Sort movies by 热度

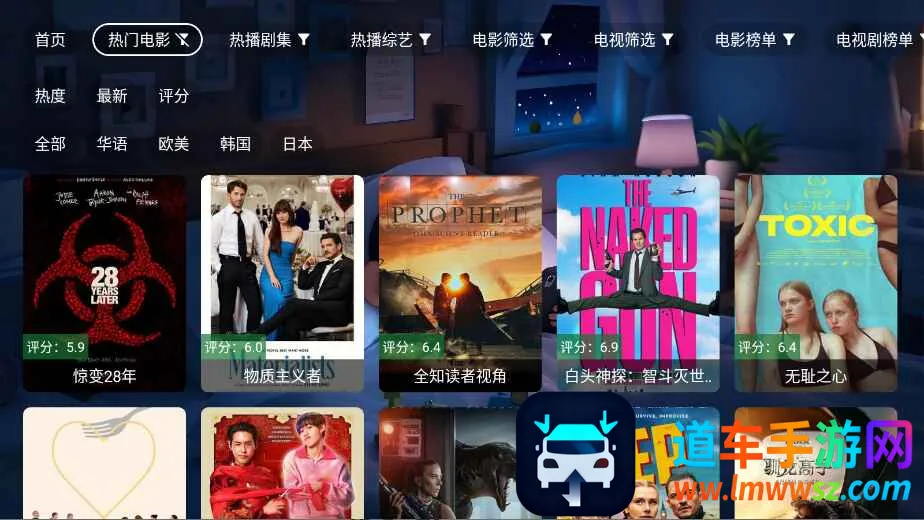pyautogui.click(x=50, y=96)
